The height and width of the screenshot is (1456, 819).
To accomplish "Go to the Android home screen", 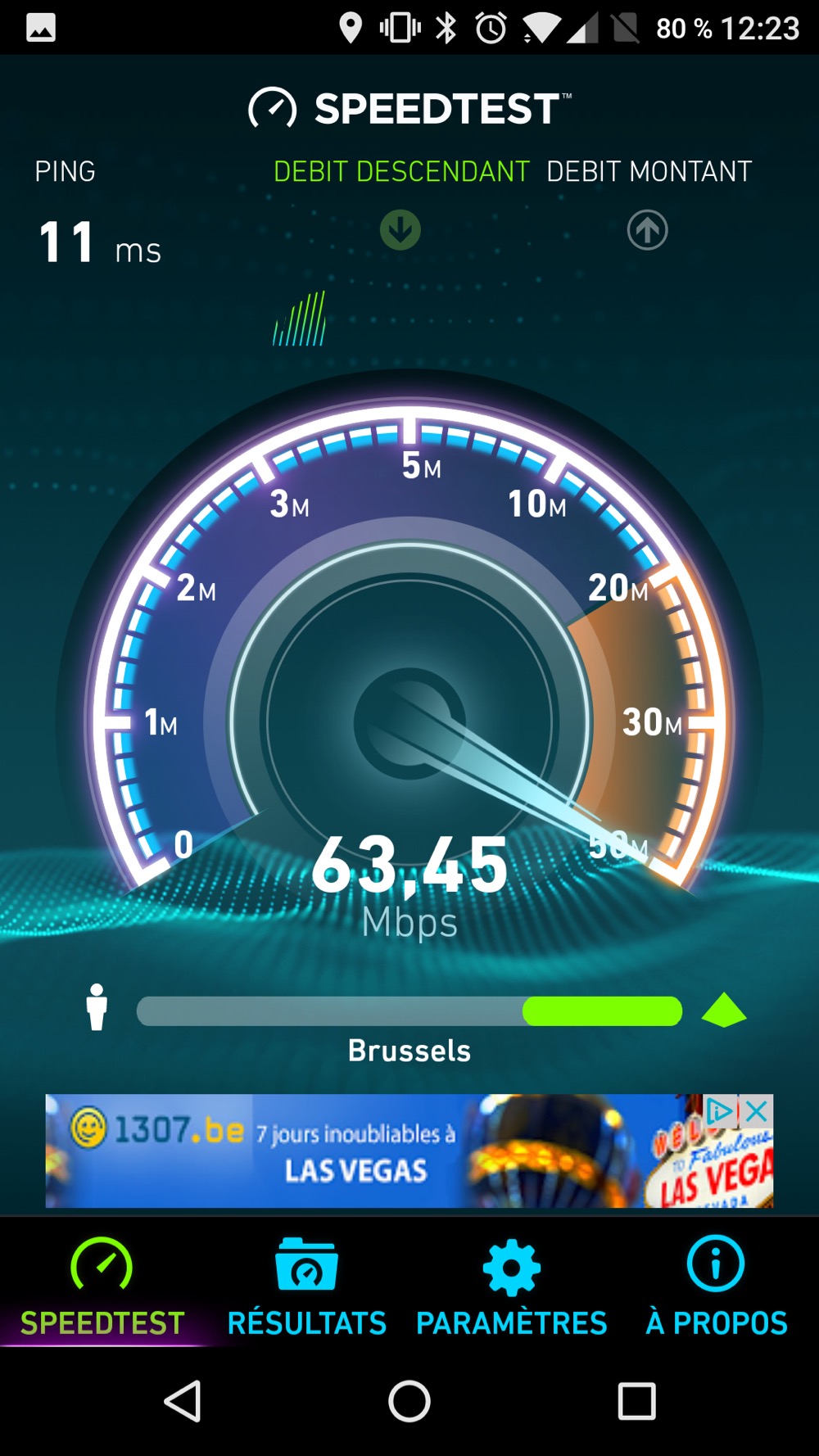I will point(409,1400).
